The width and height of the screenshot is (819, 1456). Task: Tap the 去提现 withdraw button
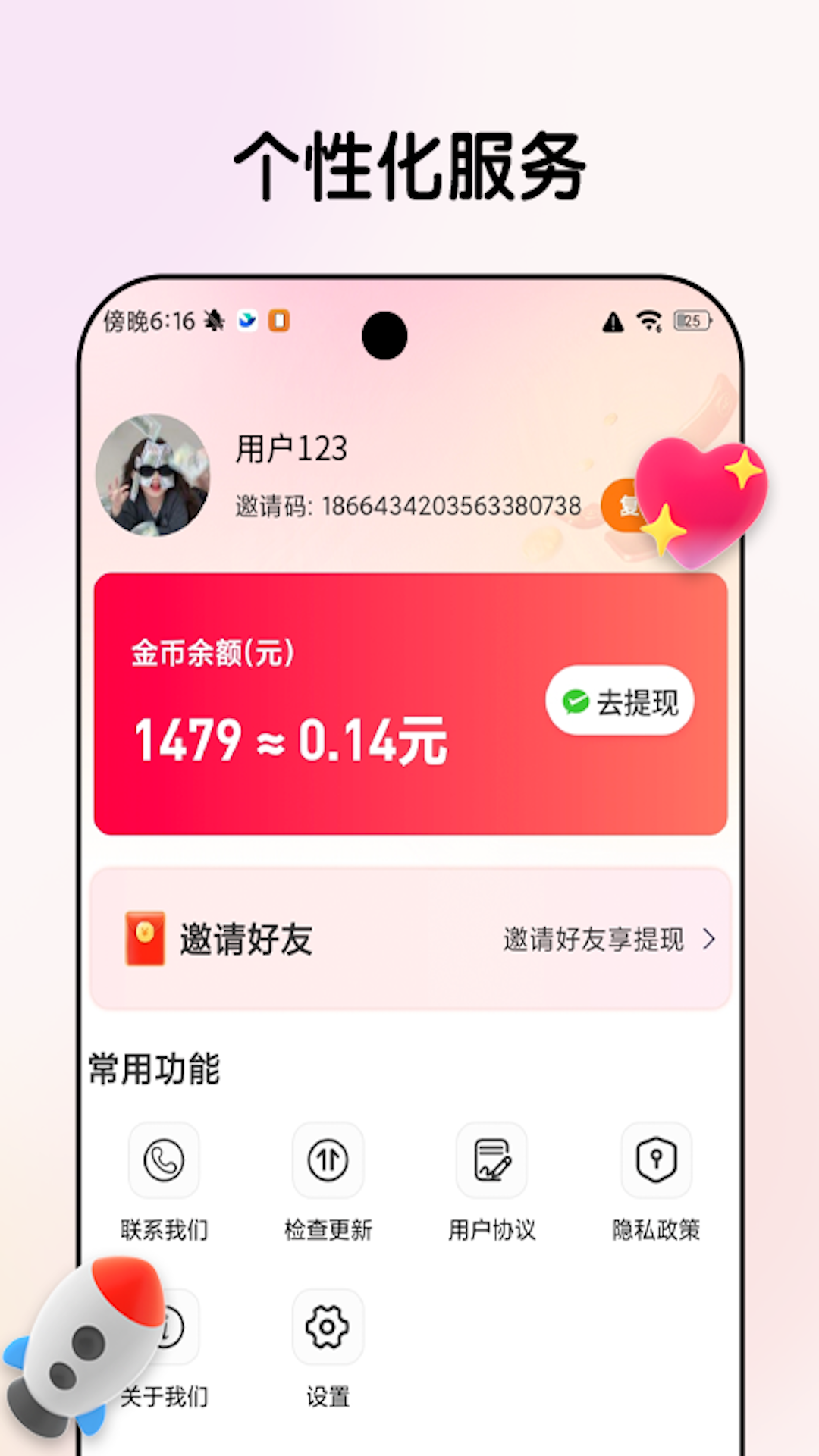(620, 701)
